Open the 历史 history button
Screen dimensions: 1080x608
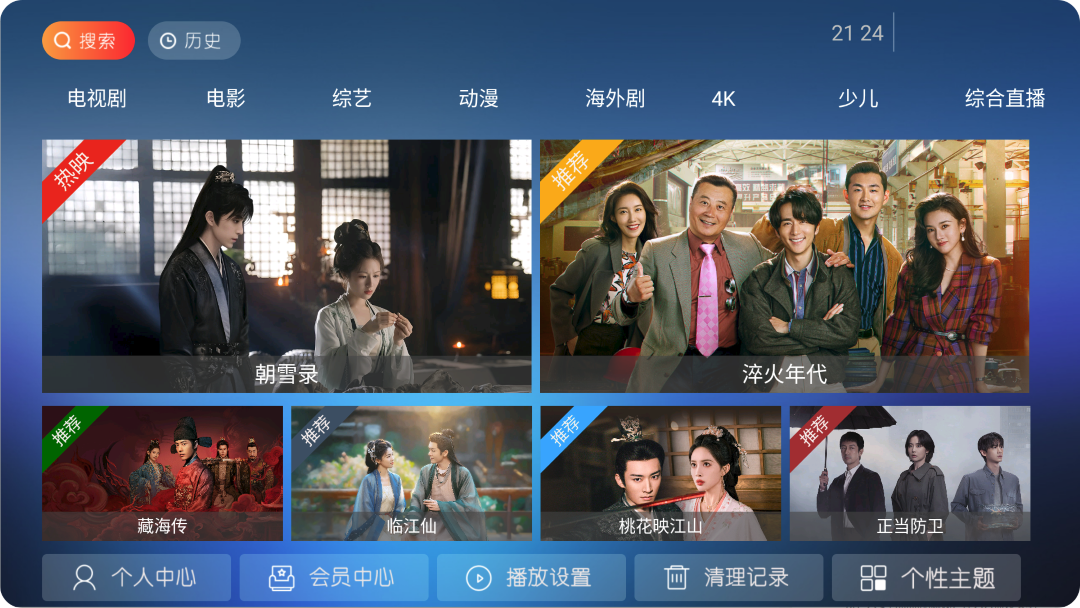coord(194,41)
